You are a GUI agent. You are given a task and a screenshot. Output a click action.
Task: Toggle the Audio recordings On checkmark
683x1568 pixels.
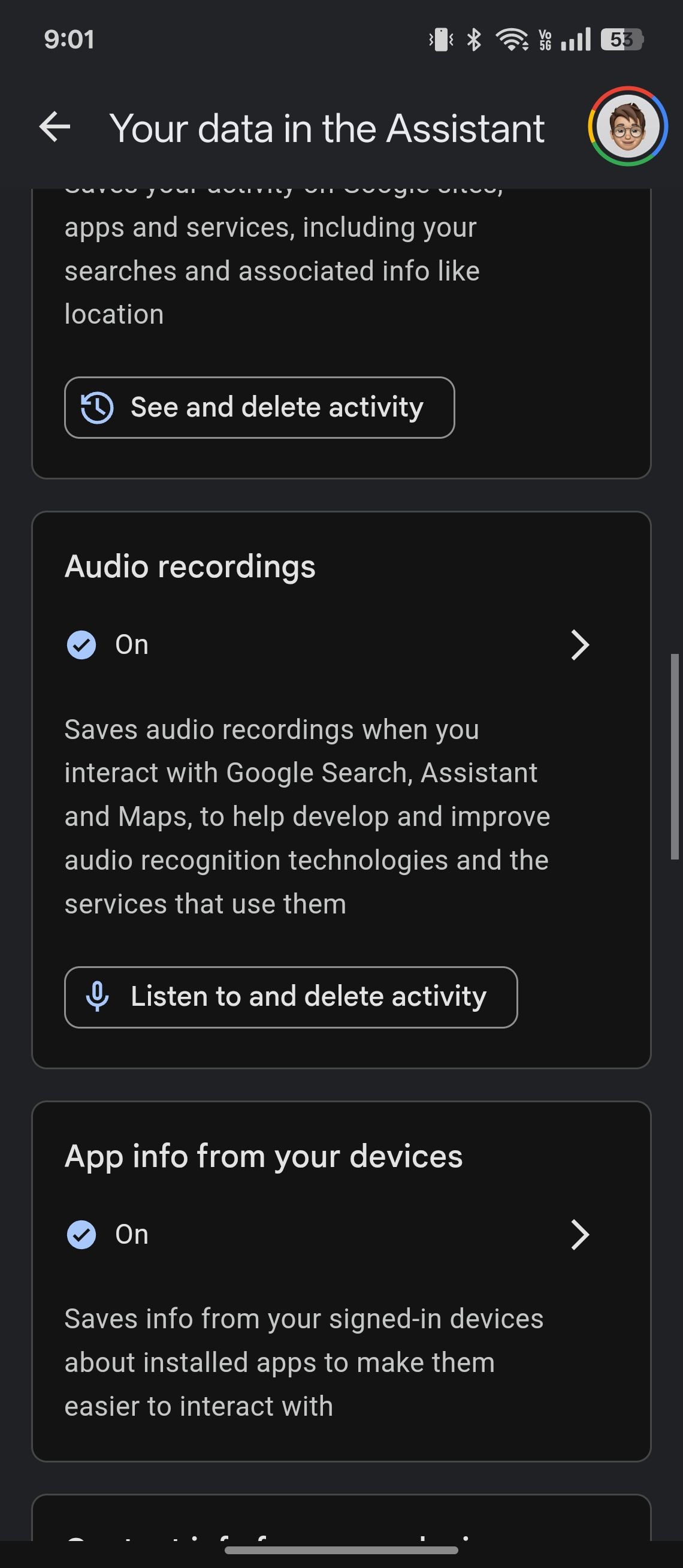[x=81, y=644]
